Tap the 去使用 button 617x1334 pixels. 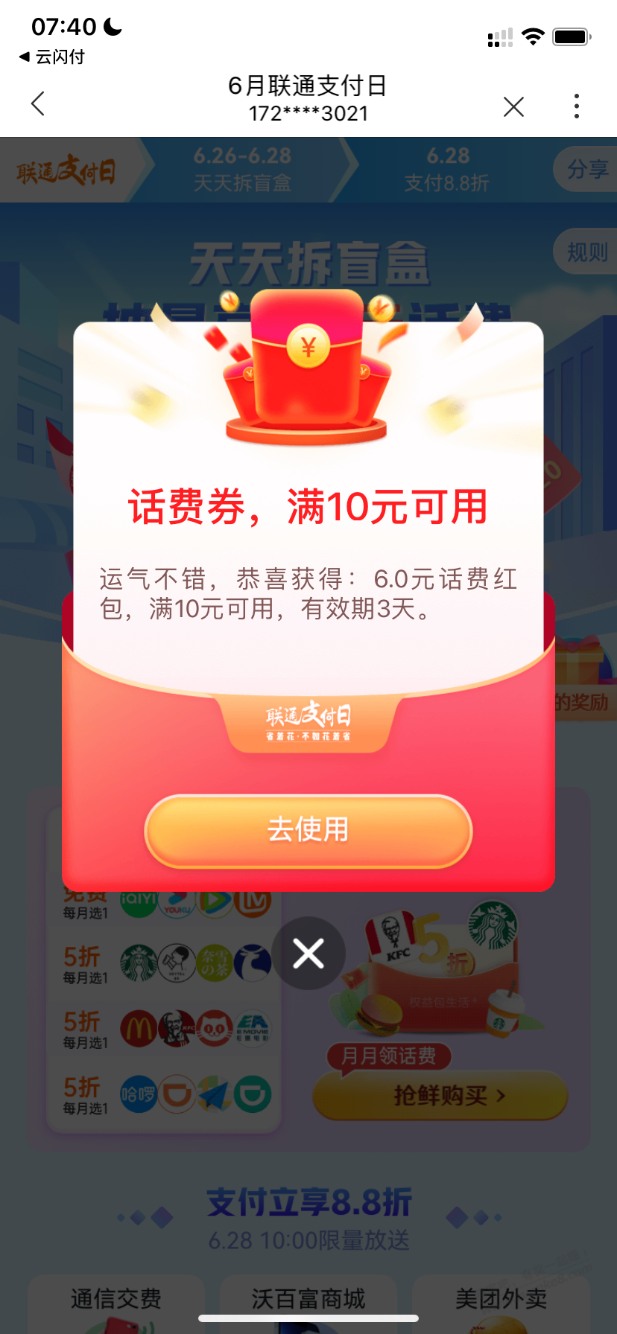click(x=308, y=830)
